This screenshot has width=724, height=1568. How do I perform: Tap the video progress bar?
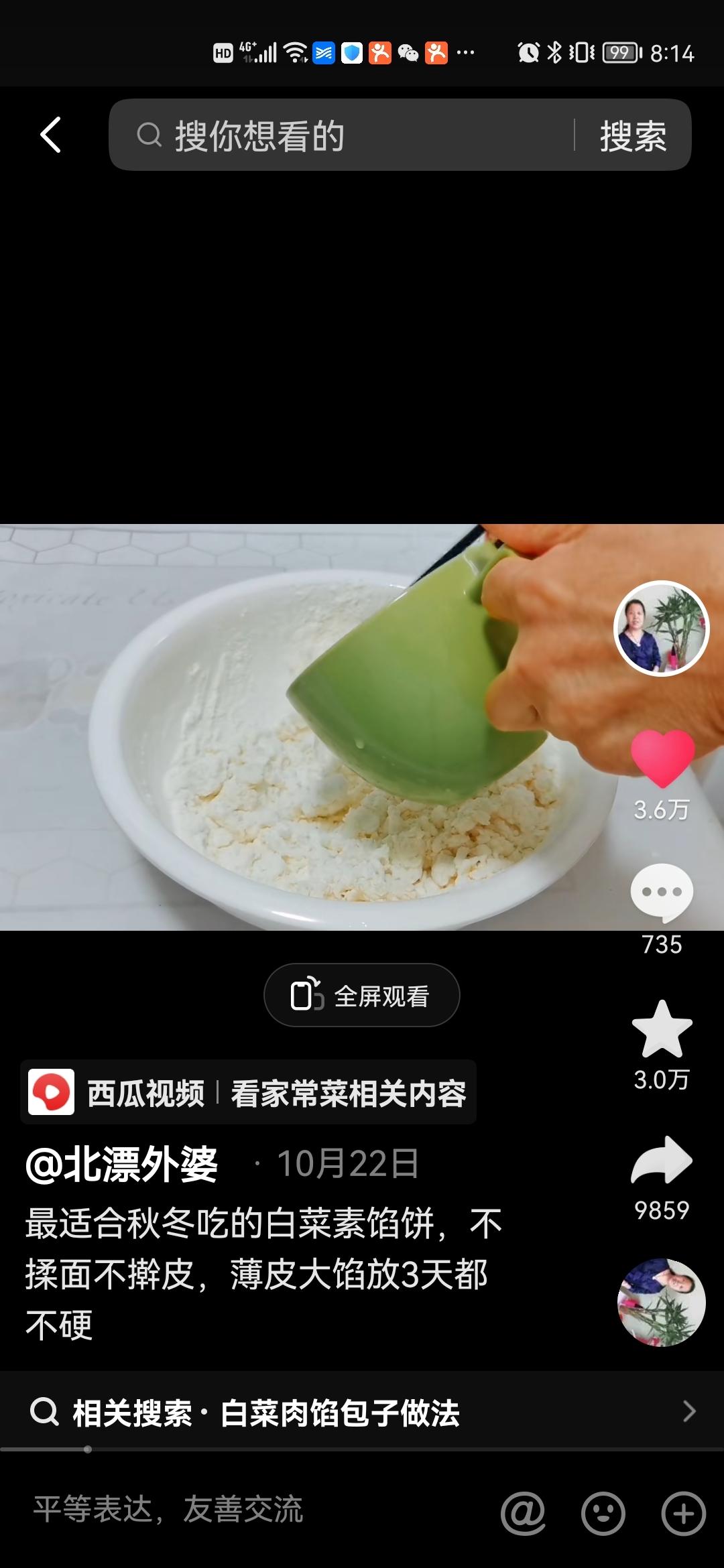362,1449
